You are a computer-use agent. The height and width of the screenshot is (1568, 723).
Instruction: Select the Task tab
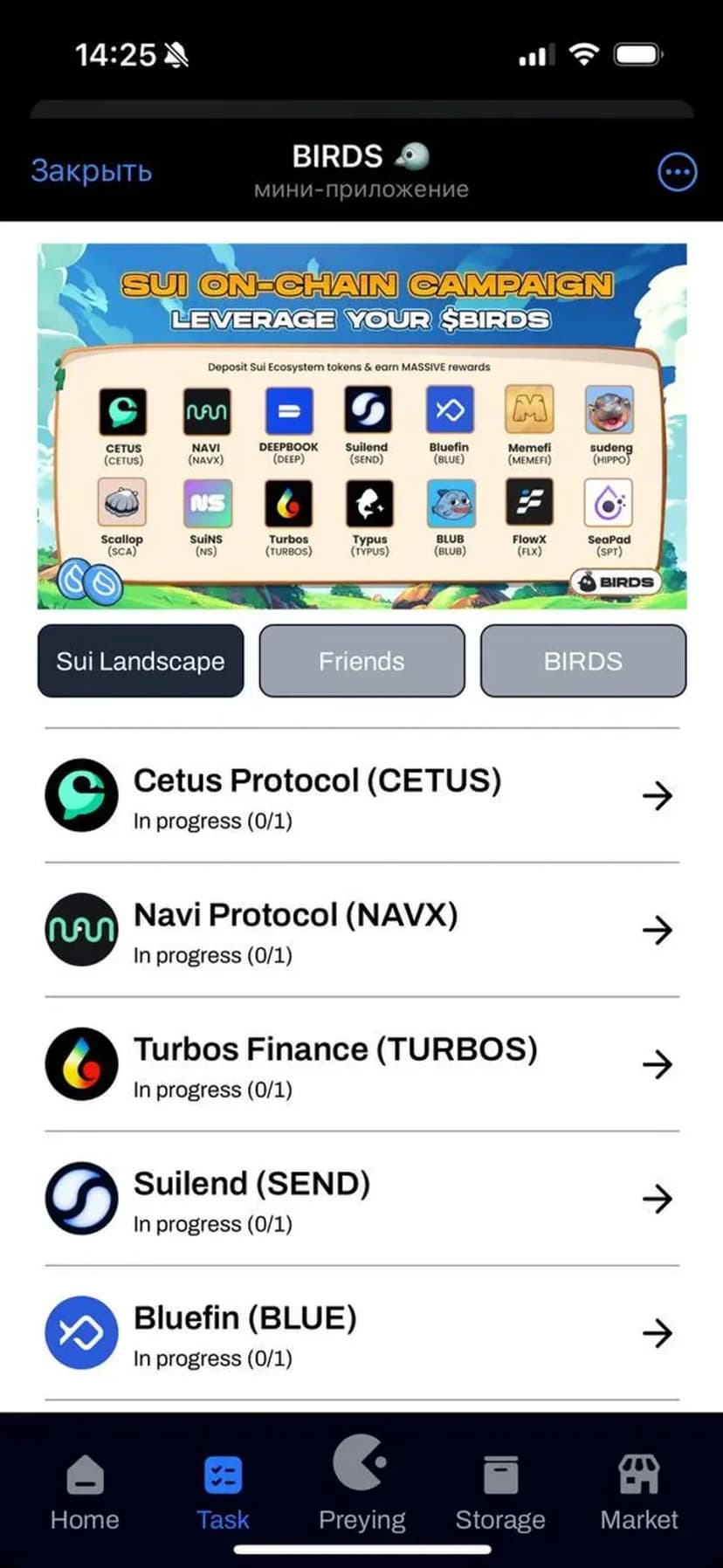(x=223, y=1493)
